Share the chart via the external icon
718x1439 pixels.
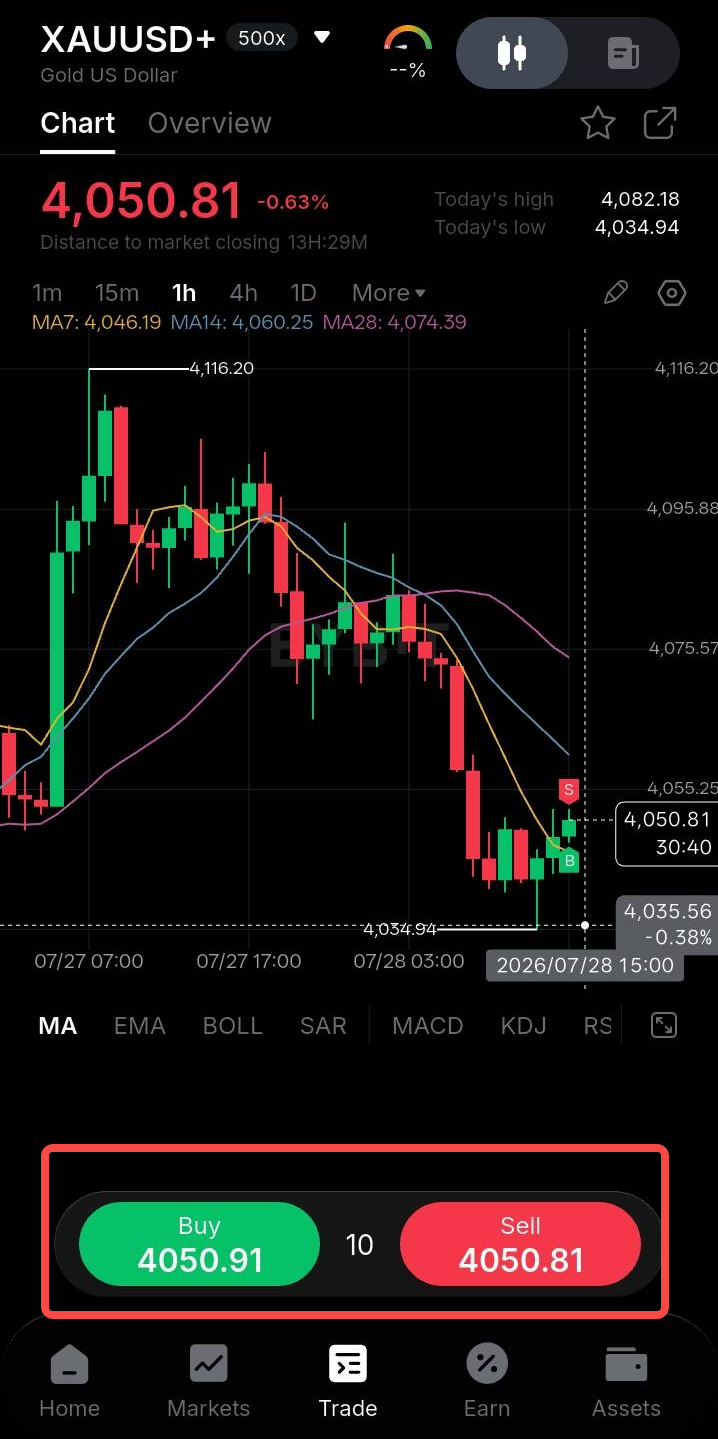click(660, 123)
